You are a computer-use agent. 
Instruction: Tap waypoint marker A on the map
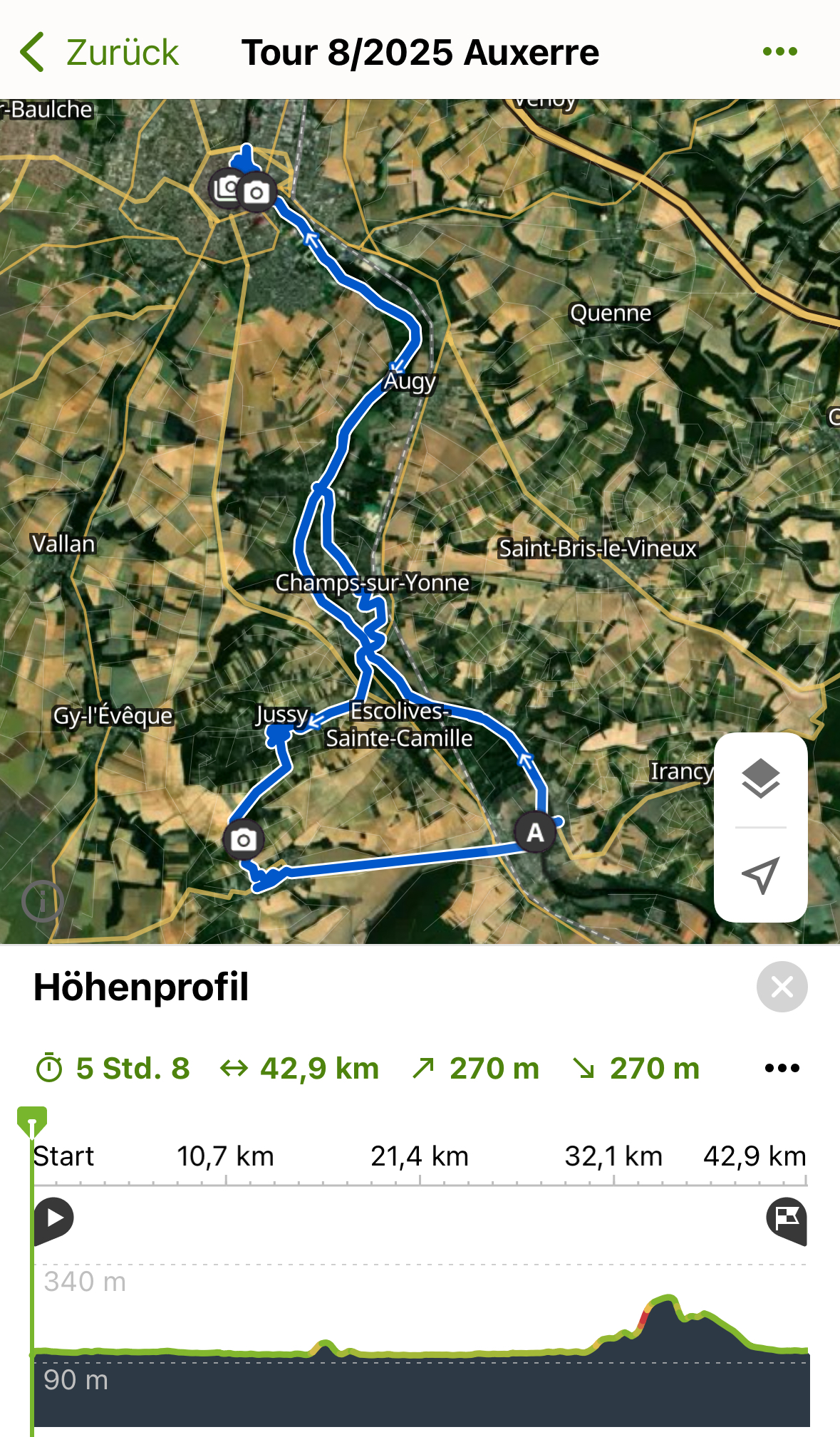pyautogui.click(x=535, y=832)
